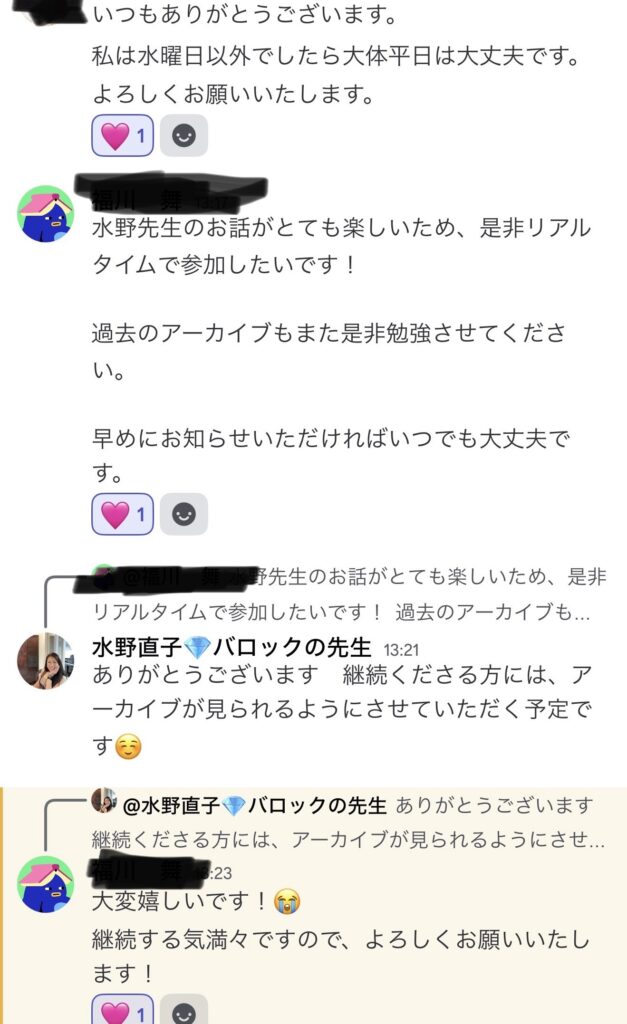Open 水野直子's profile photo avatar
Viewport: 627px width, 1024px height.
click(x=45, y=661)
